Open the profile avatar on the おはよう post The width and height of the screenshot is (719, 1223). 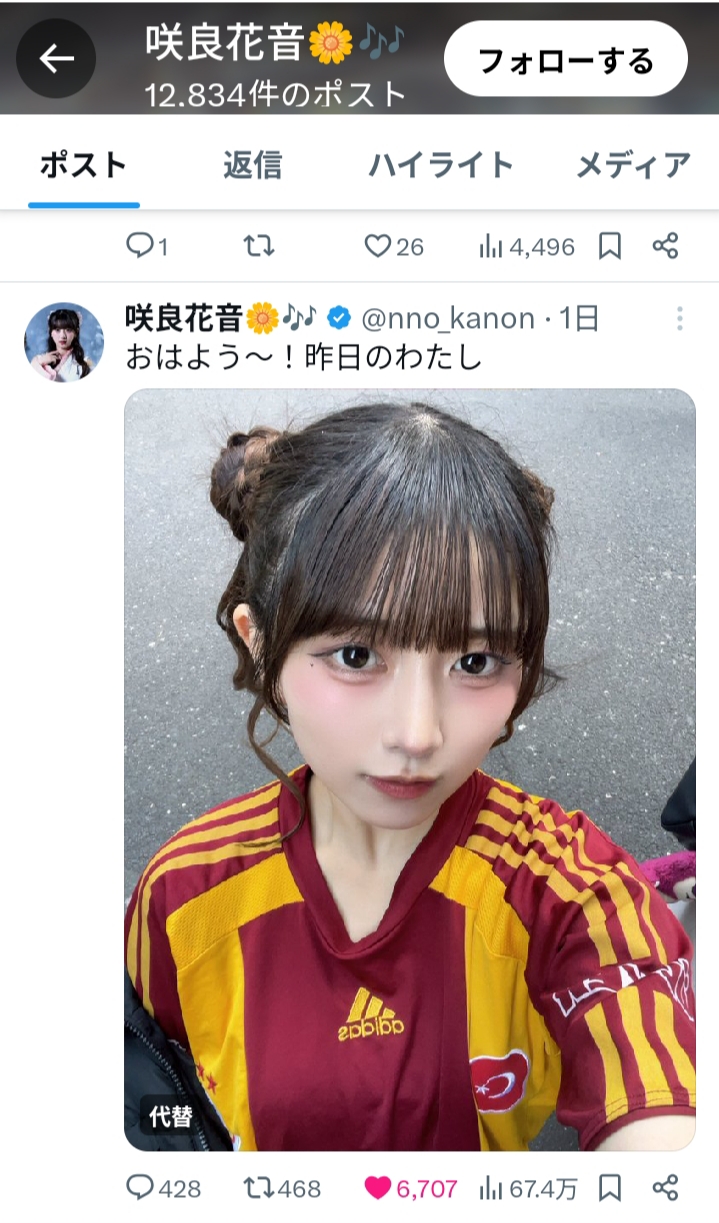[63, 342]
